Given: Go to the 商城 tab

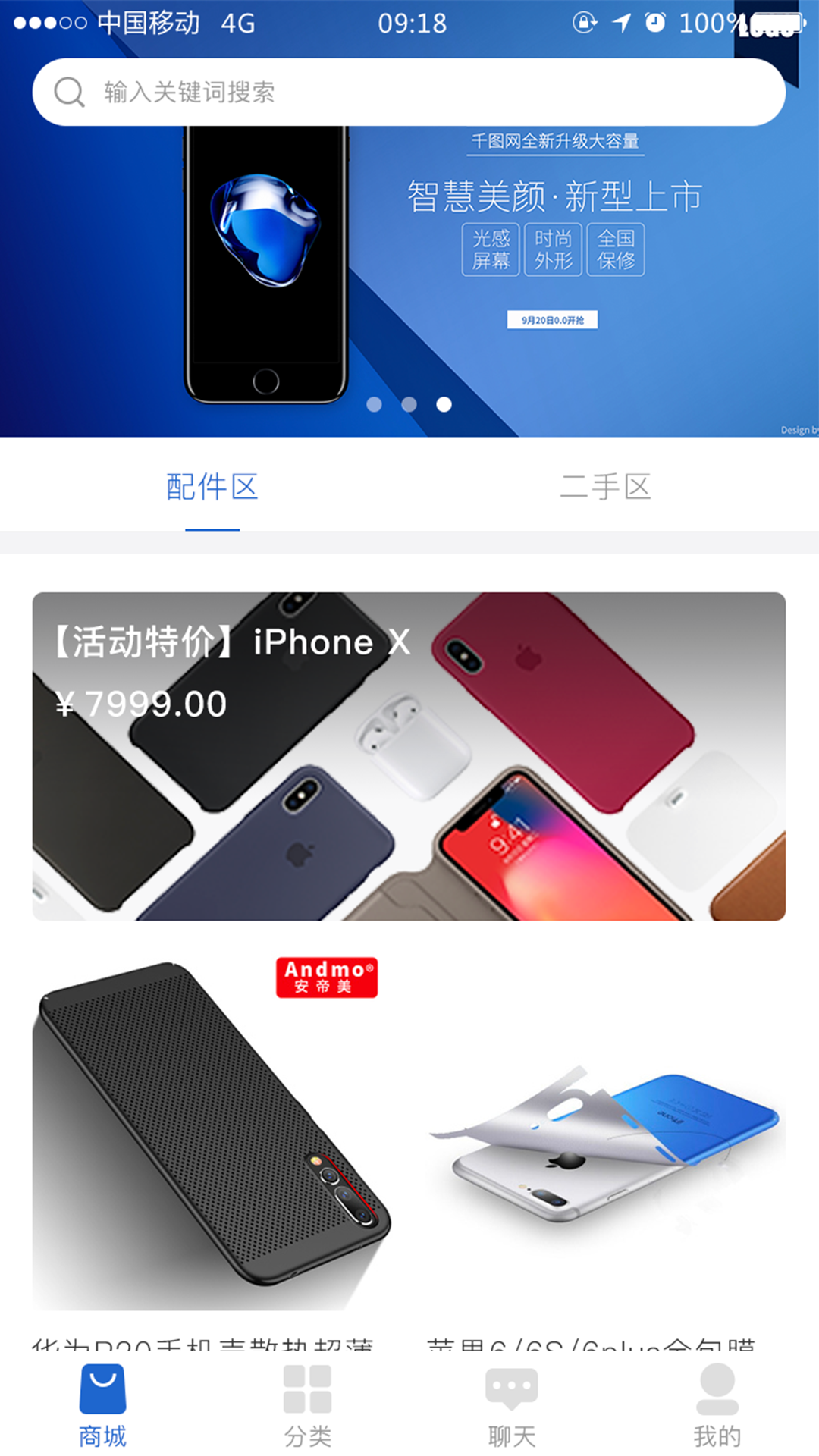Looking at the screenshot, I should point(102,1405).
